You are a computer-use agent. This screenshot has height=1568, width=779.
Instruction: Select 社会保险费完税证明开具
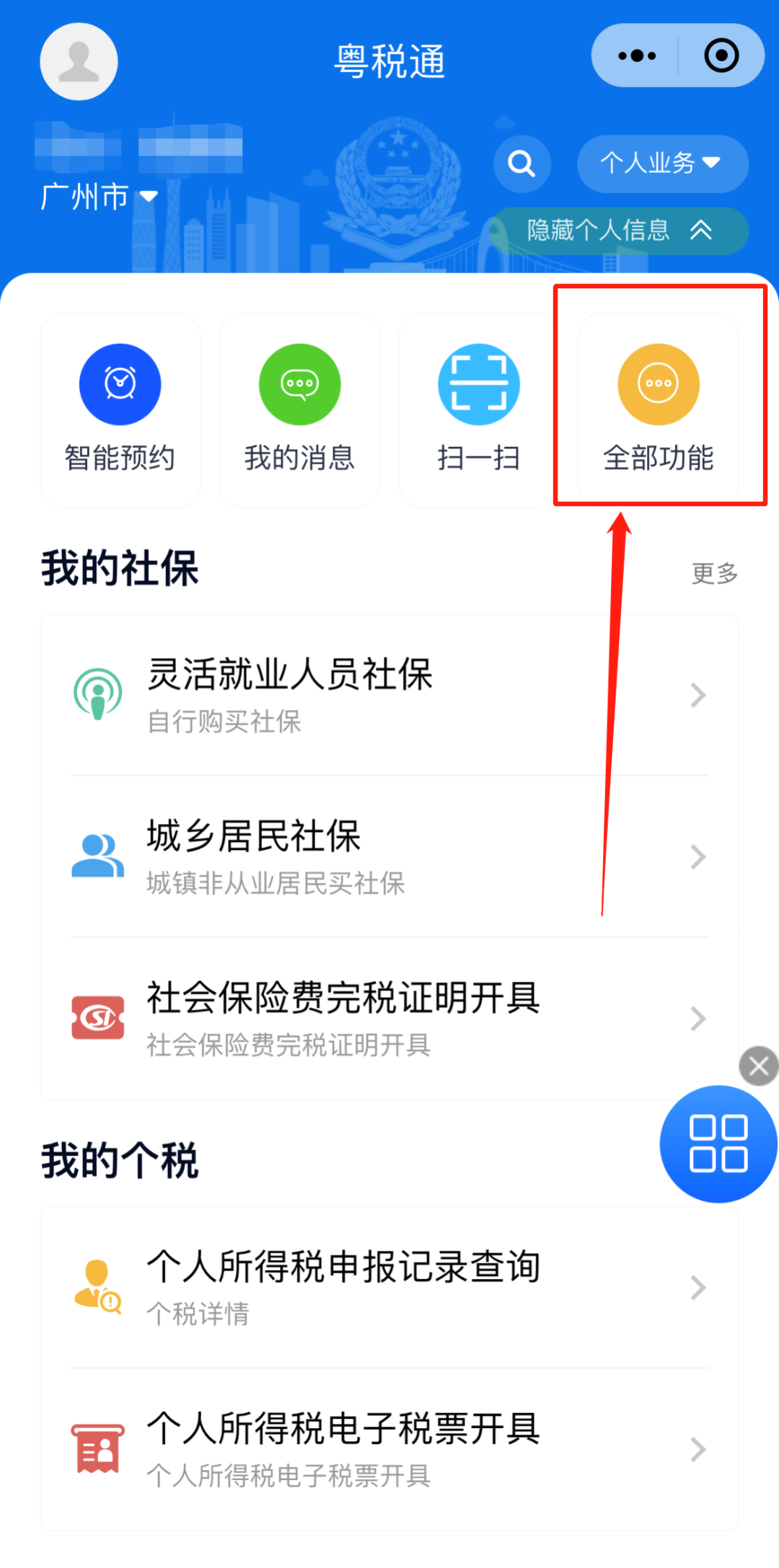[x=389, y=1018]
